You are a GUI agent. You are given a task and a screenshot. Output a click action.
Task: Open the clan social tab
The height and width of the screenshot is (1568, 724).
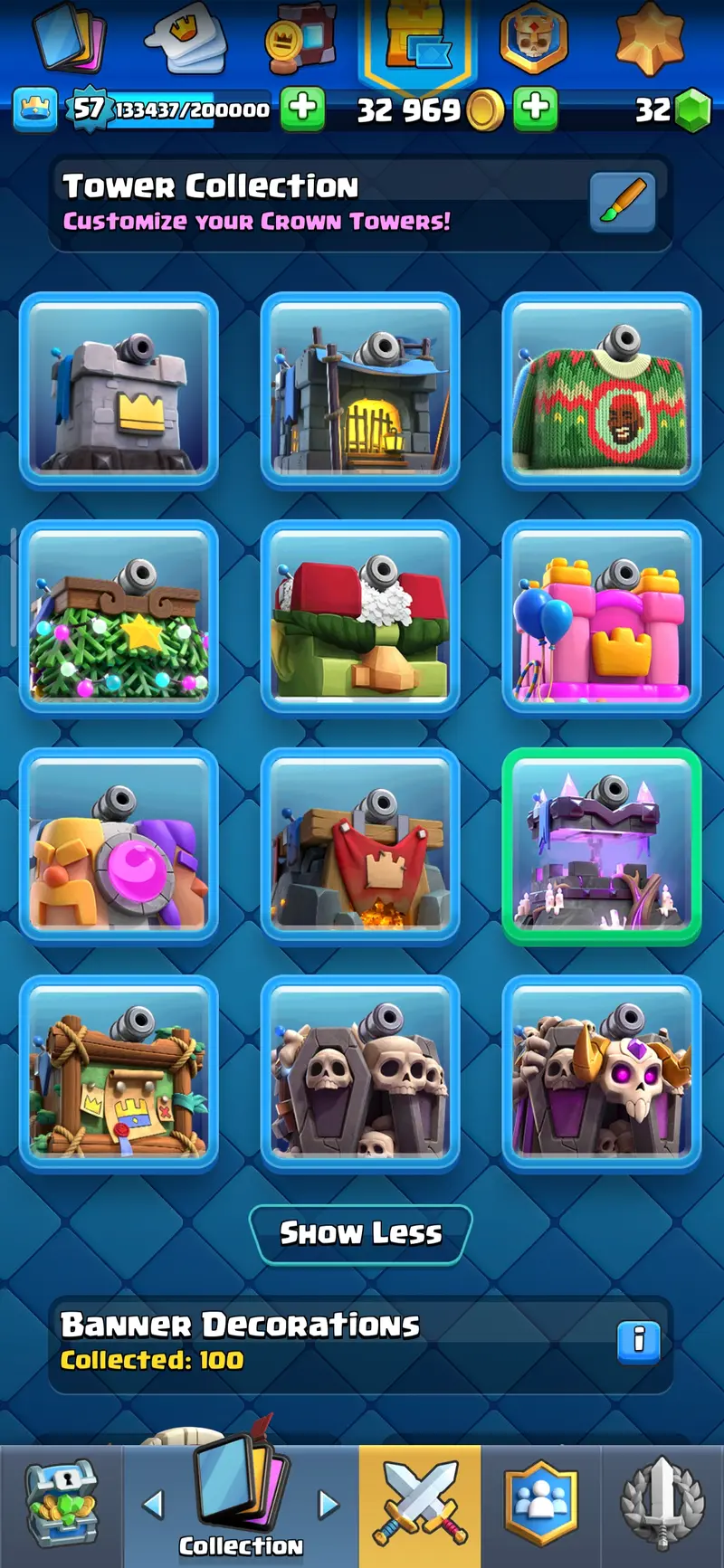click(x=540, y=1505)
